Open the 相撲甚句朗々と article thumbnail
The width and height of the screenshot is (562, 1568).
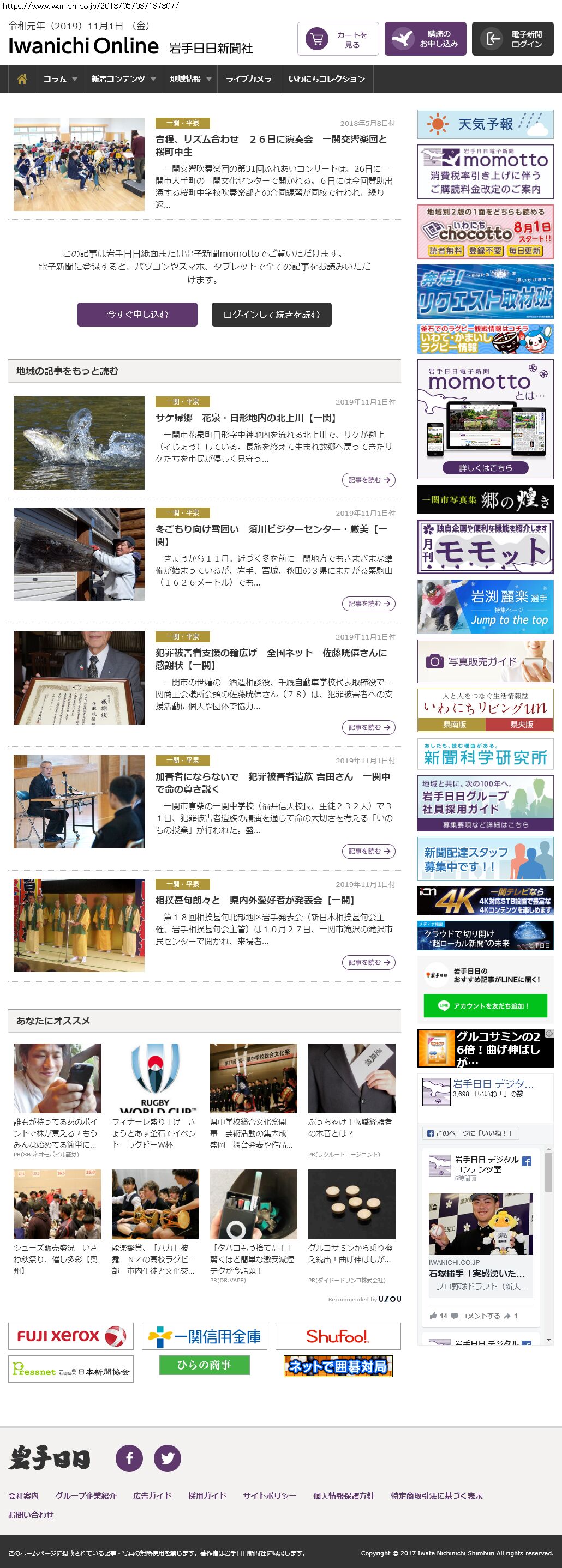tap(79, 925)
